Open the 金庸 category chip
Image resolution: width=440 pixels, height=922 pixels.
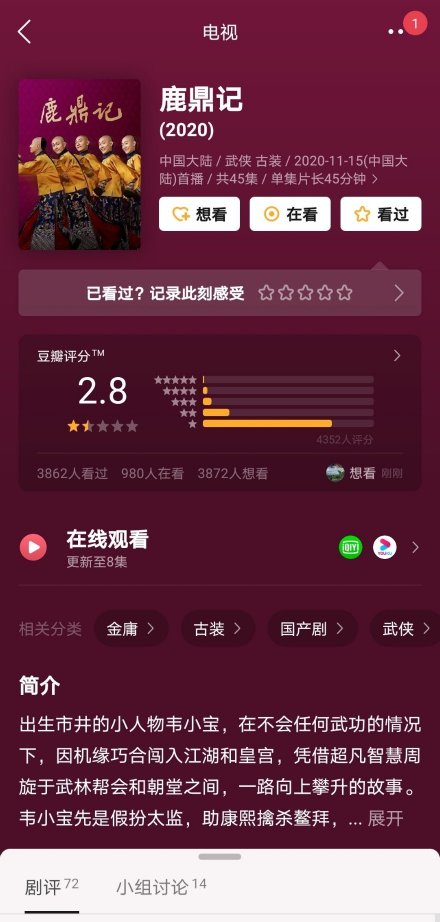pyautogui.click(x=131, y=629)
